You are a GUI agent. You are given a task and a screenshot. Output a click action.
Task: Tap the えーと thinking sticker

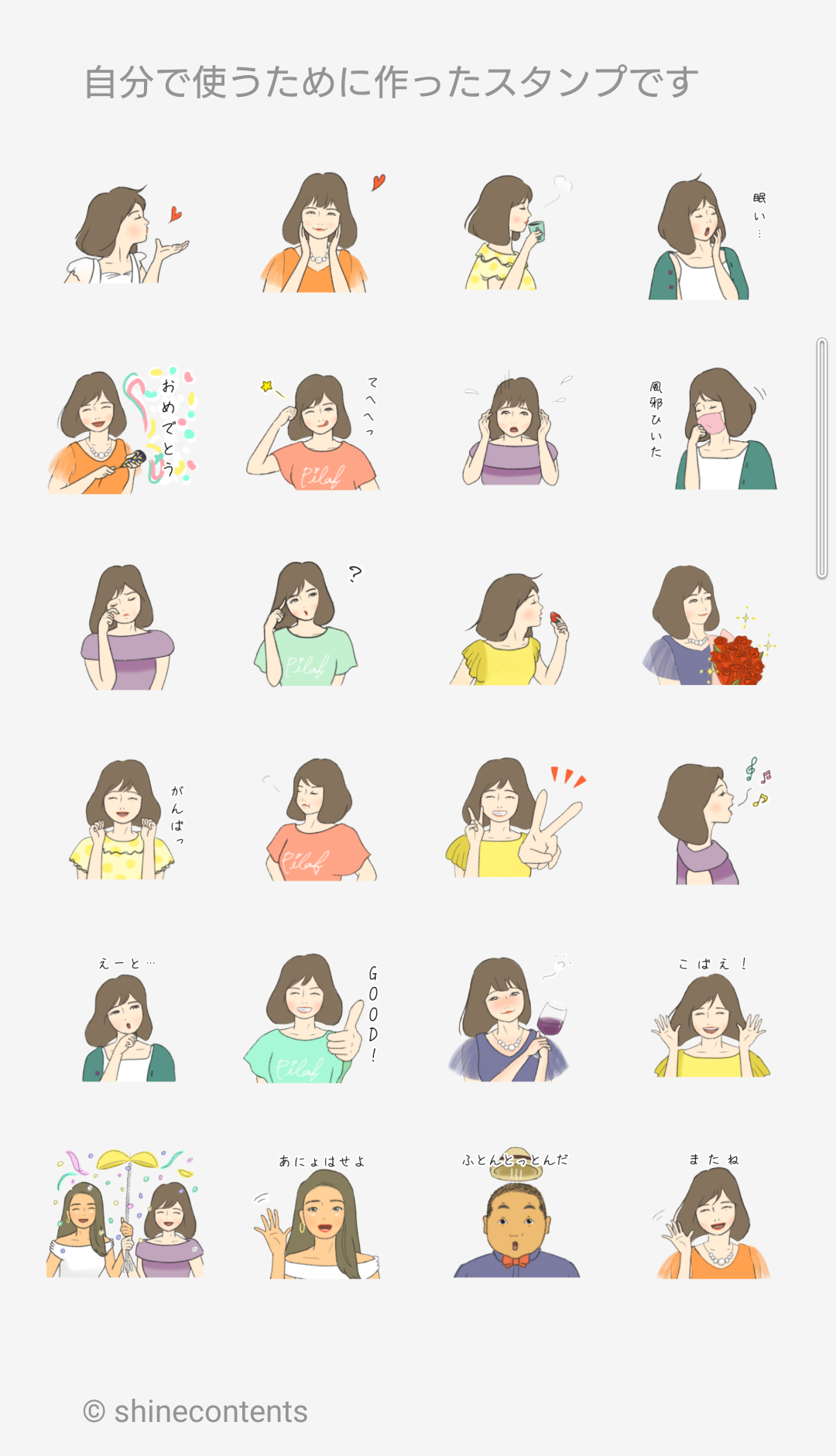(128, 1019)
